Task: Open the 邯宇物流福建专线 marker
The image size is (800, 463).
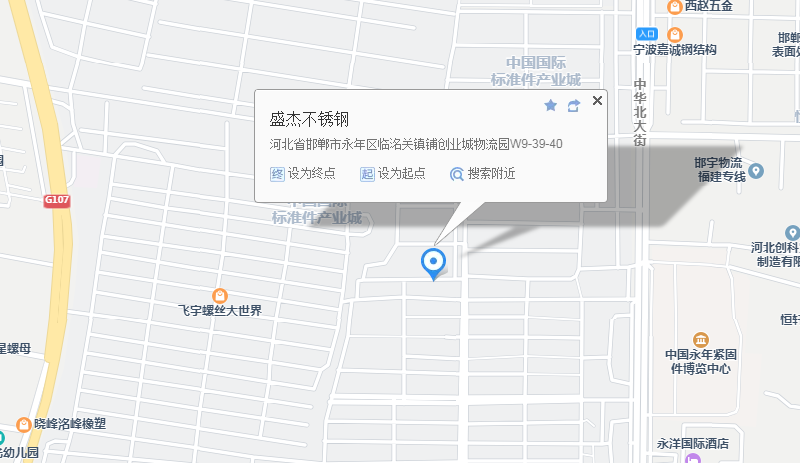Action: click(x=756, y=171)
